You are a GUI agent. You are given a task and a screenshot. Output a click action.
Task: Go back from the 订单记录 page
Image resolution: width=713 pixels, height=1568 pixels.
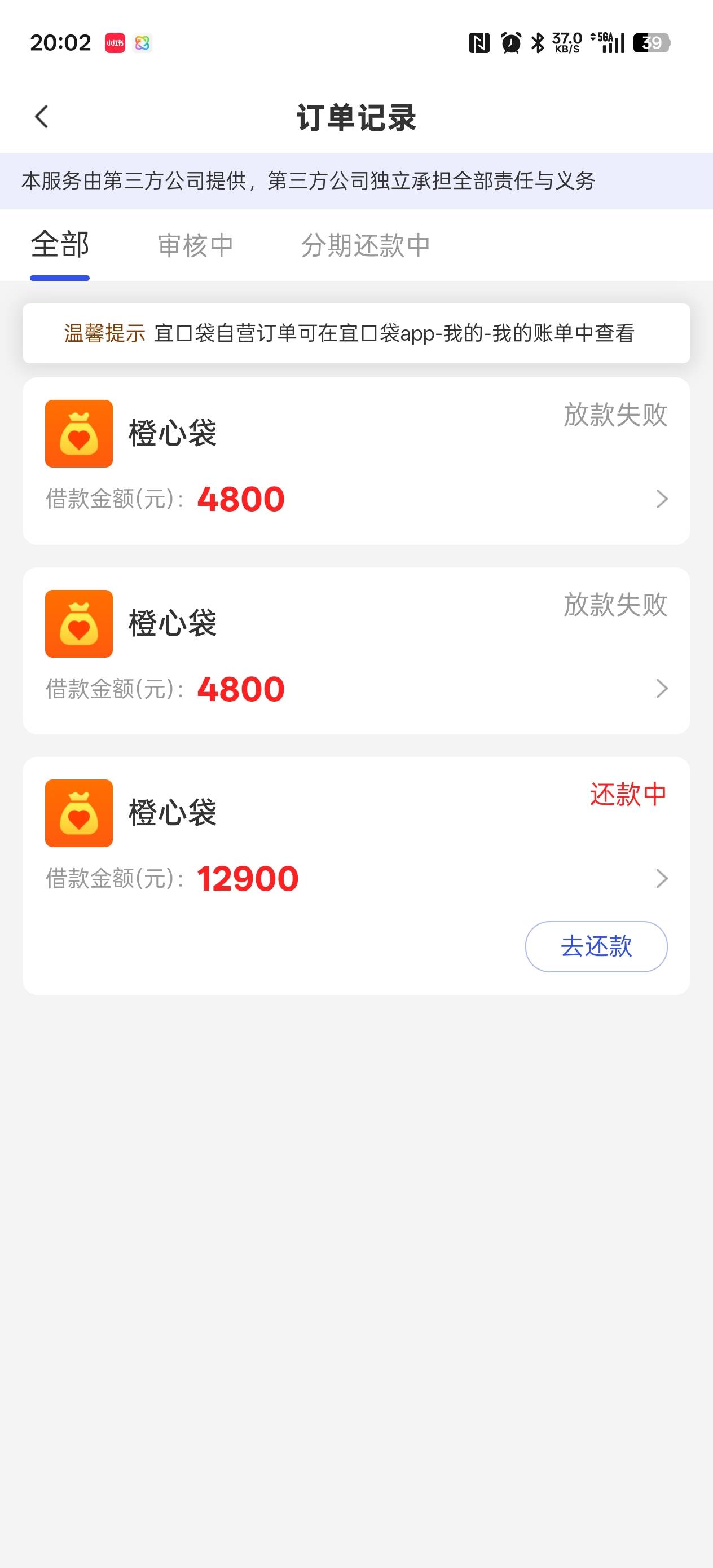[x=41, y=117]
